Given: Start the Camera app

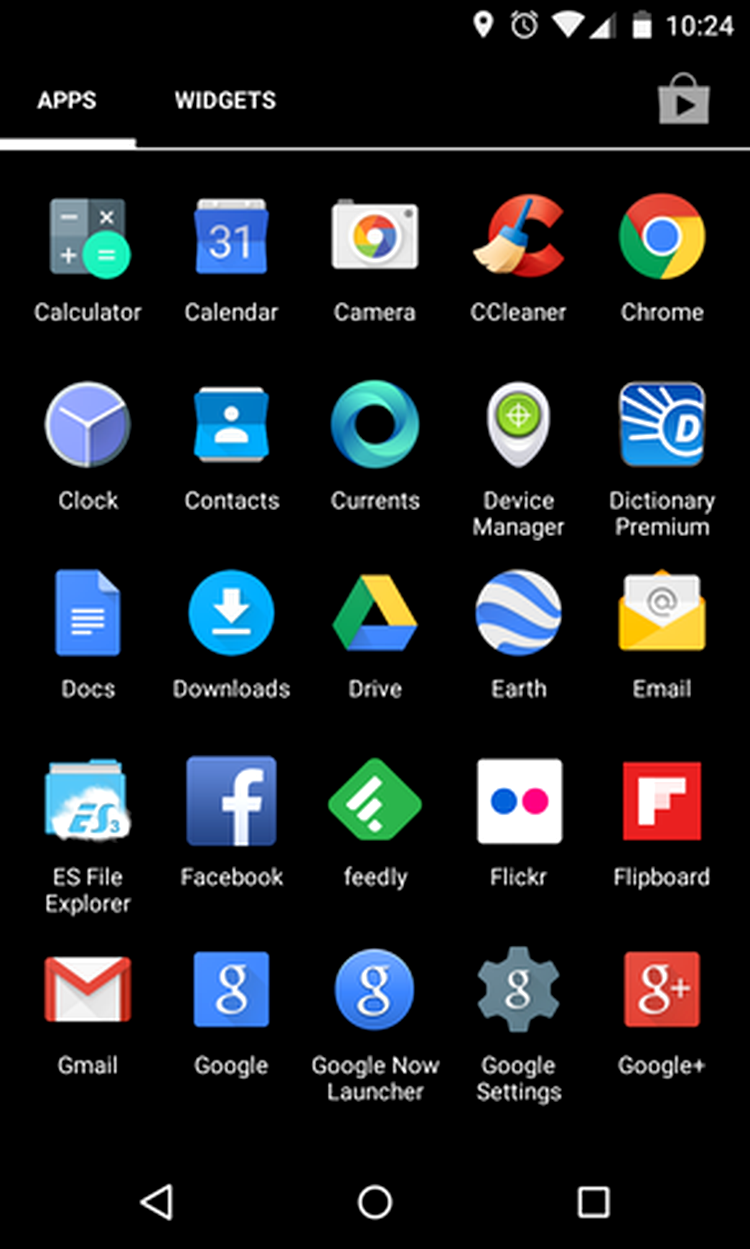Looking at the screenshot, I should 375,237.
